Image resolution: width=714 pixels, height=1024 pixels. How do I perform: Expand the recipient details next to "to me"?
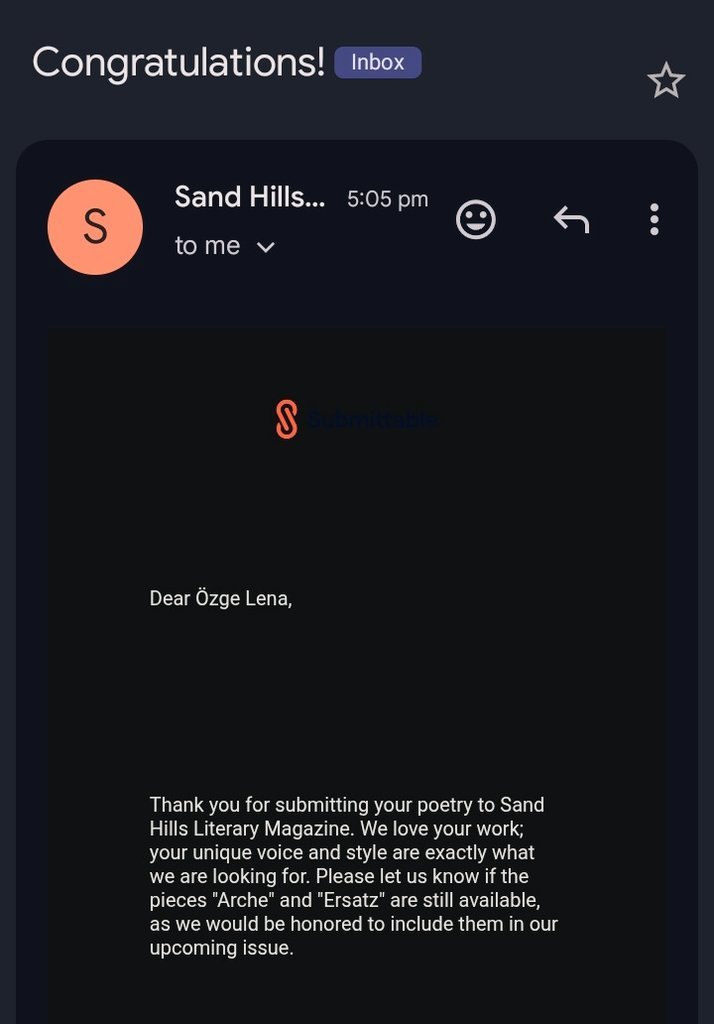coord(265,247)
